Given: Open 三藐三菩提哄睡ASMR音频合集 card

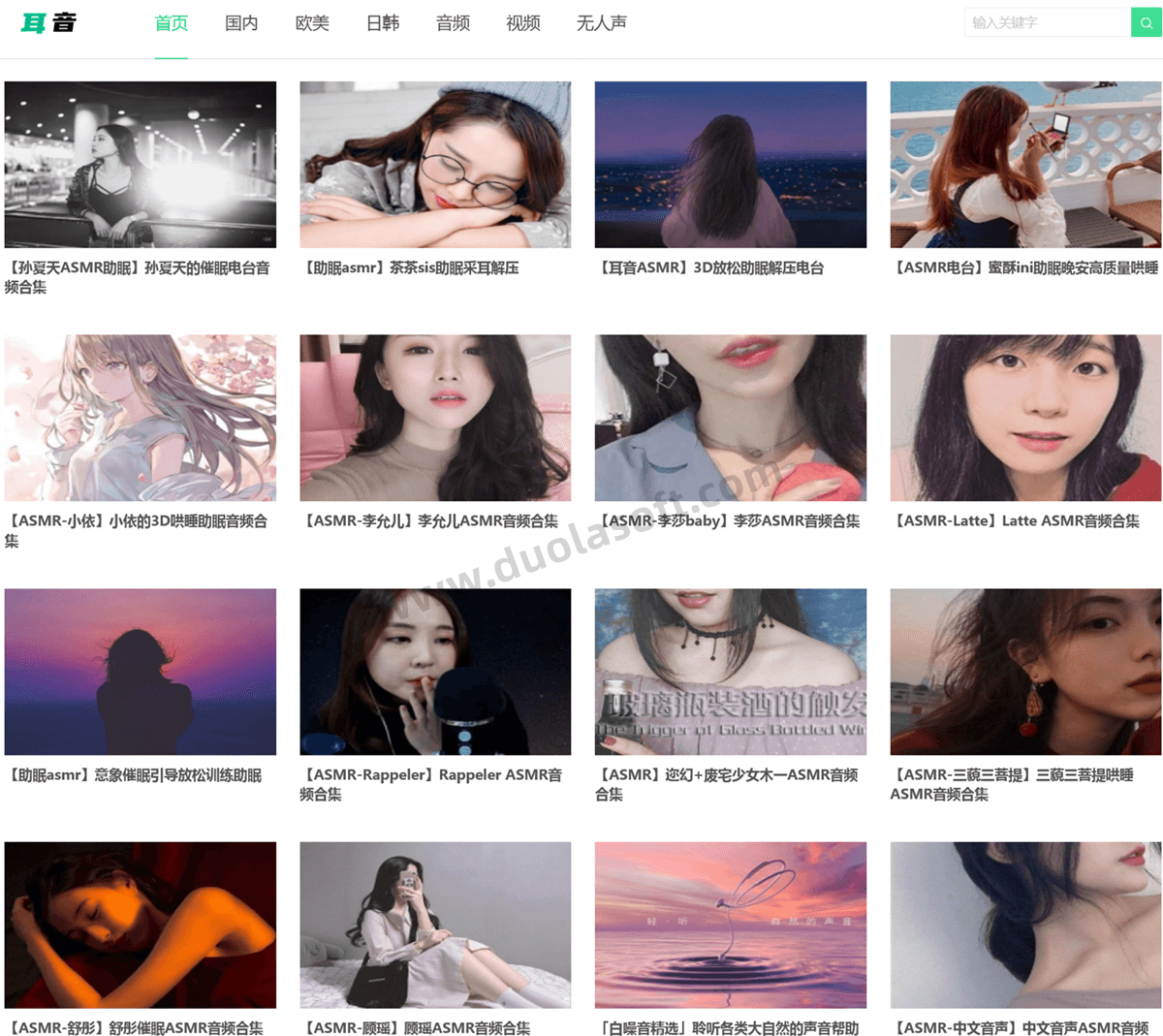Looking at the screenshot, I should 1025,672.
